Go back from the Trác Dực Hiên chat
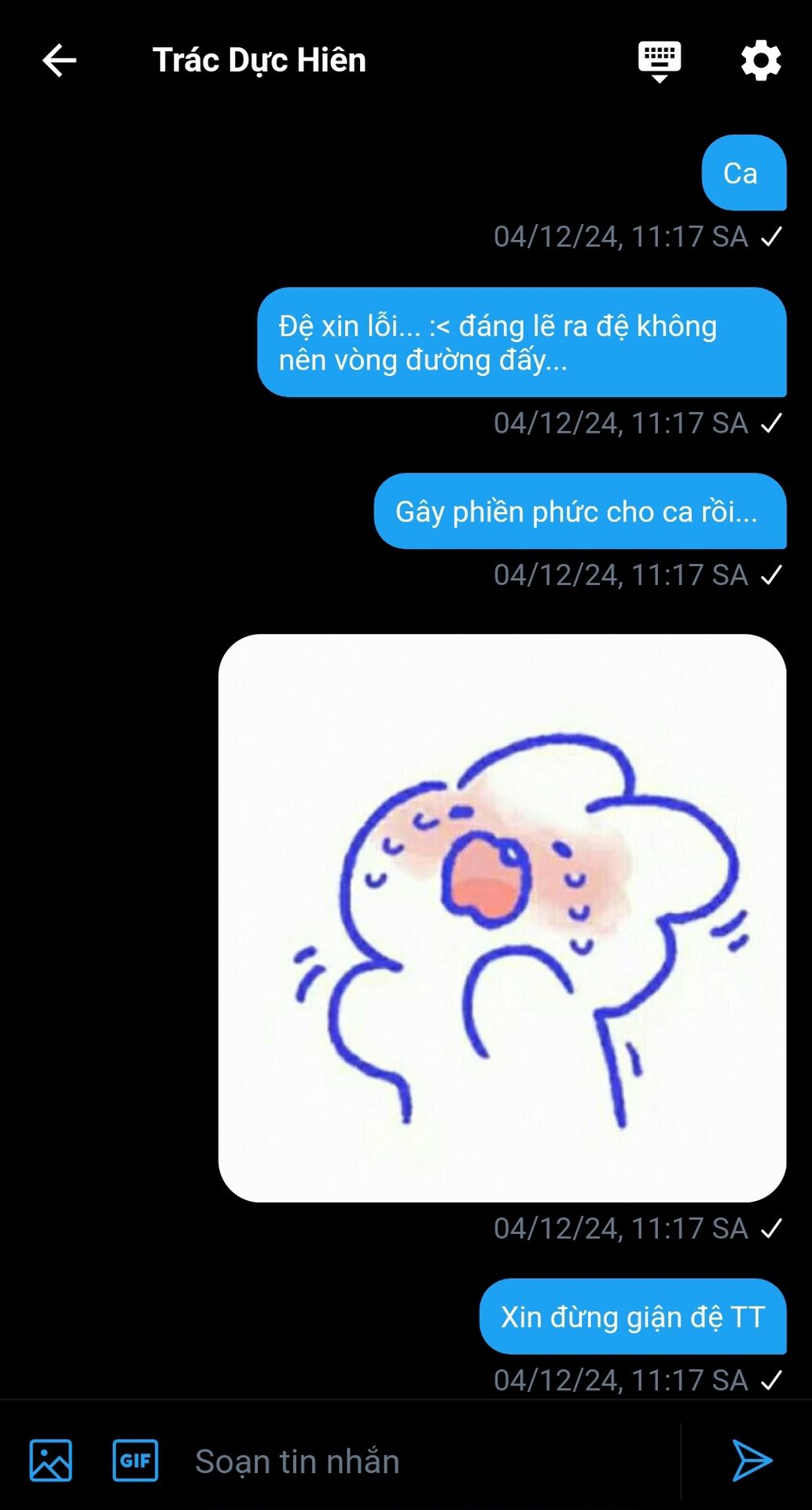Screen dimensions: 812x1510 point(59,61)
